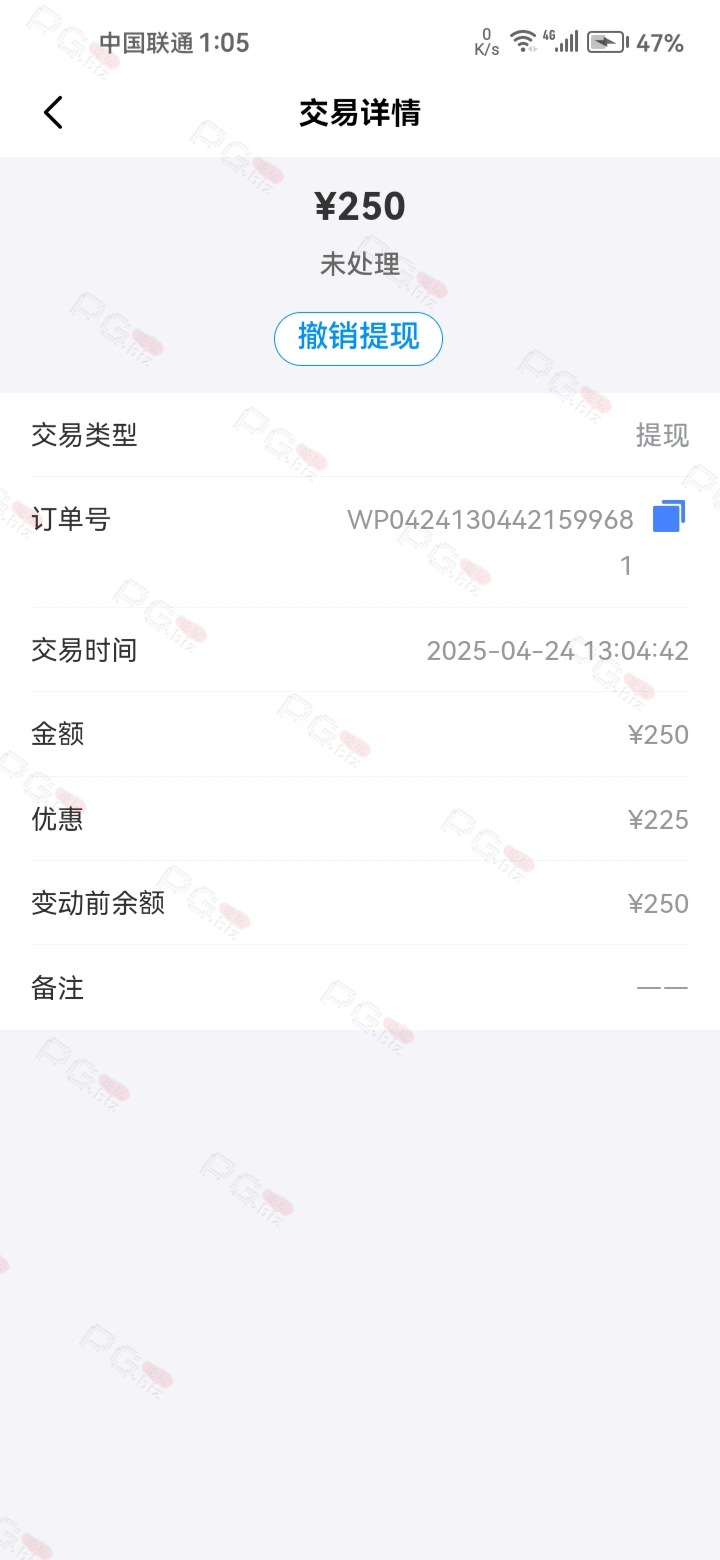Copy the order number with the copy icon
This screenshot has height=1560, width=720.
pos(669,516)
